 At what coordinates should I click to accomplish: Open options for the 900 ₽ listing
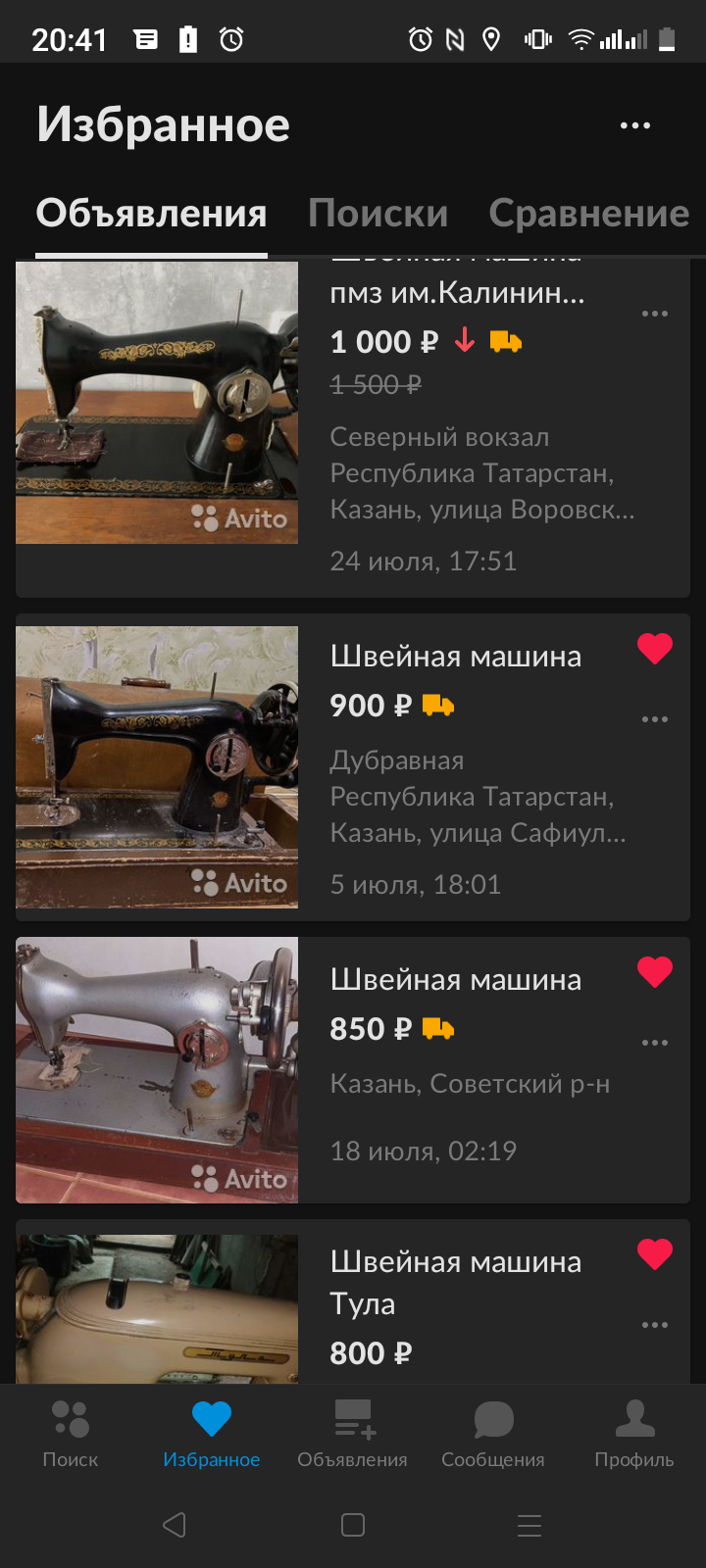(654, 720)
